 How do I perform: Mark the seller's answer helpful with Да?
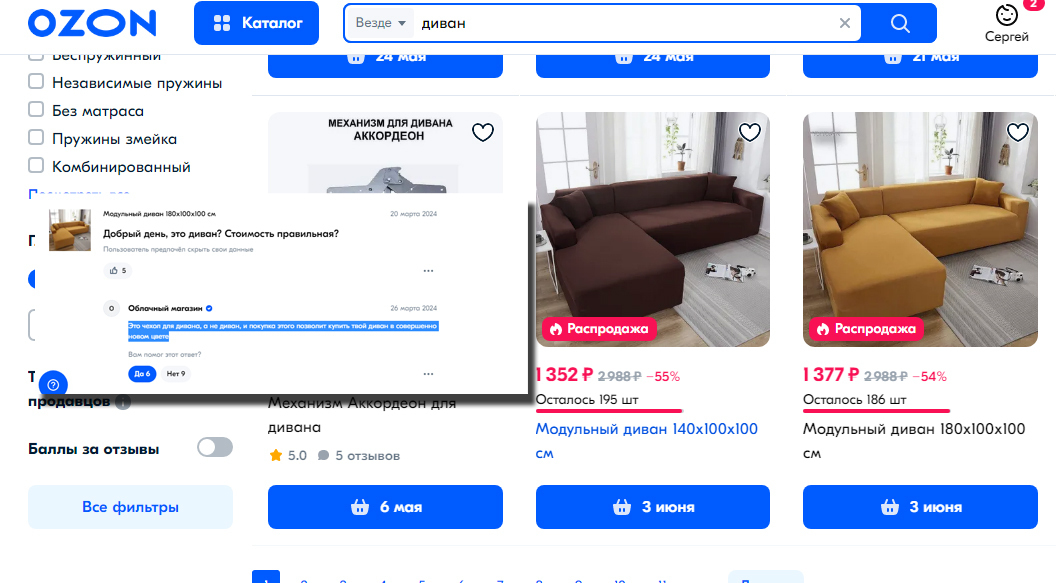pyautogui.click(x=142, y=374)
